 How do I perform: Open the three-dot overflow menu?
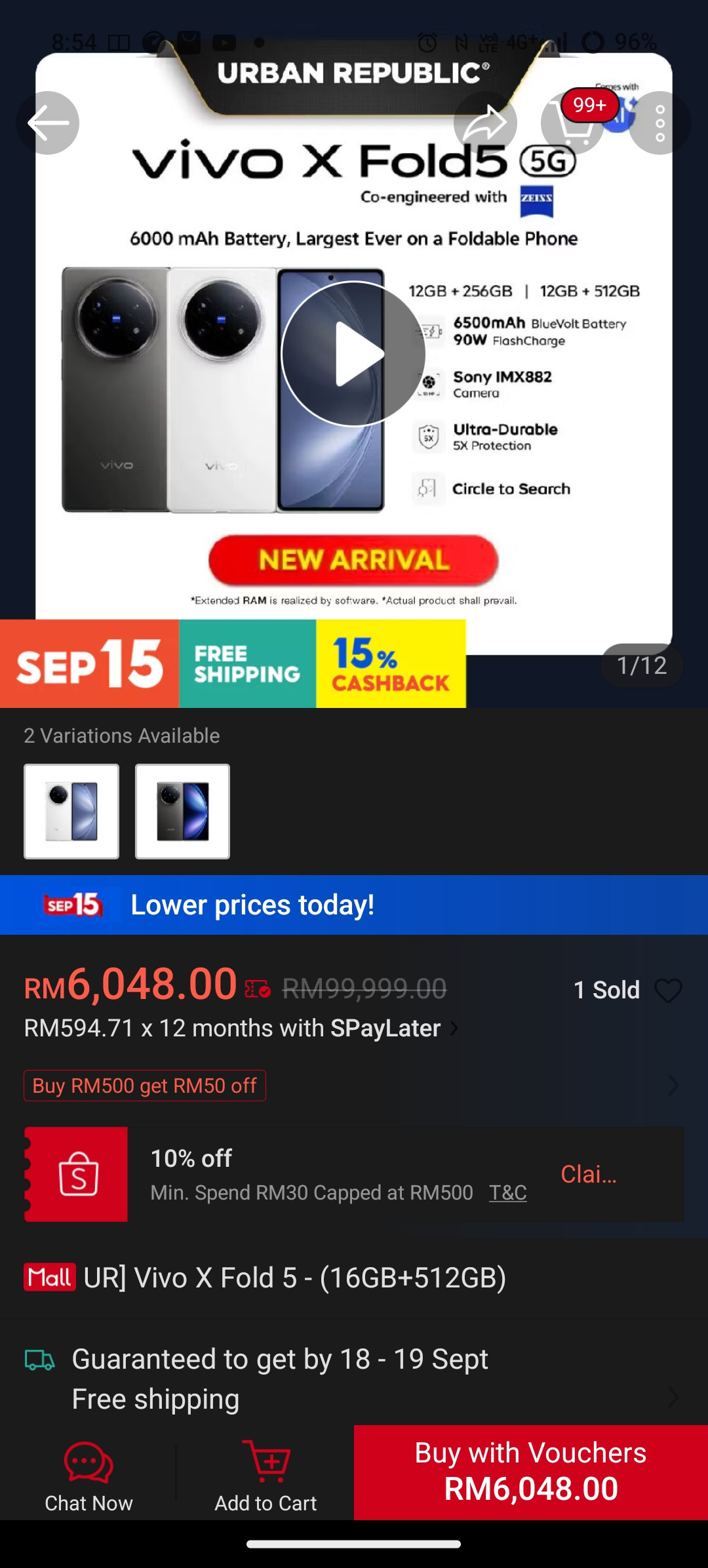(x=659, y=123)
